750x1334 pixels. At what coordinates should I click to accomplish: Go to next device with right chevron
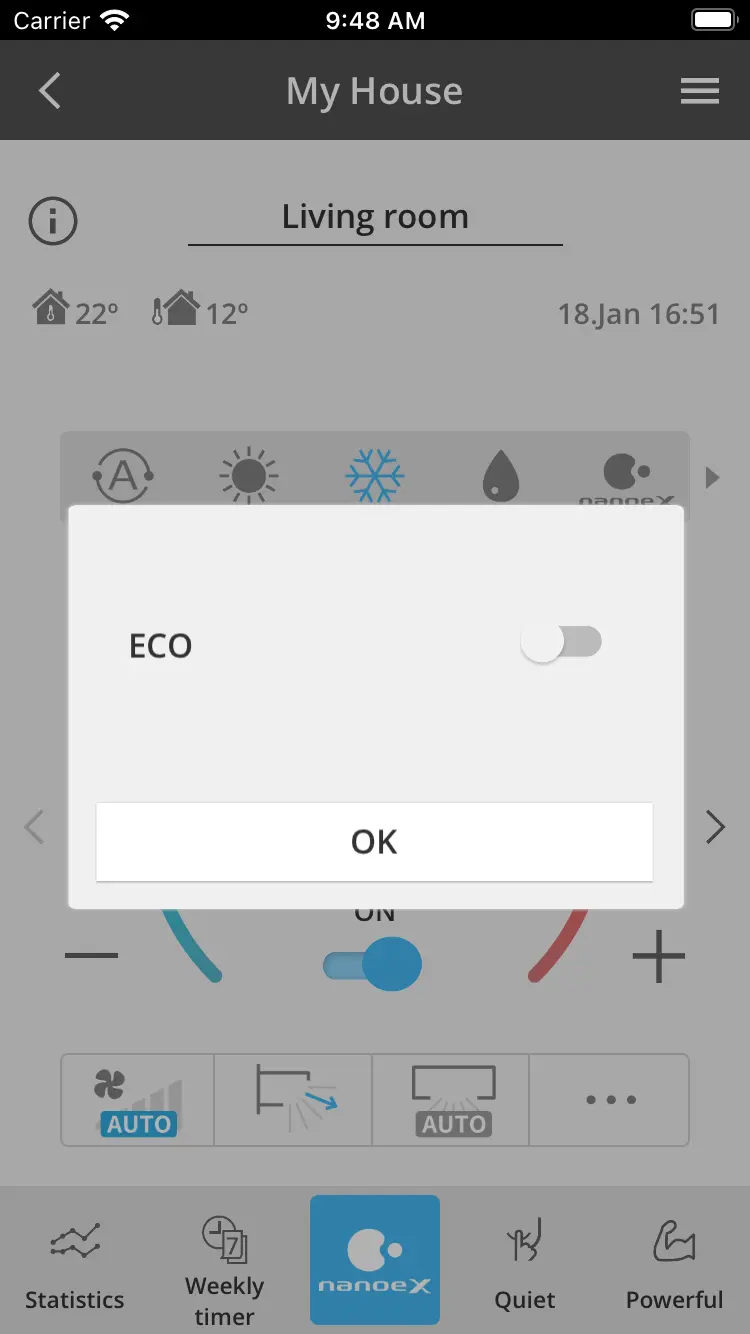coord(715,828)
